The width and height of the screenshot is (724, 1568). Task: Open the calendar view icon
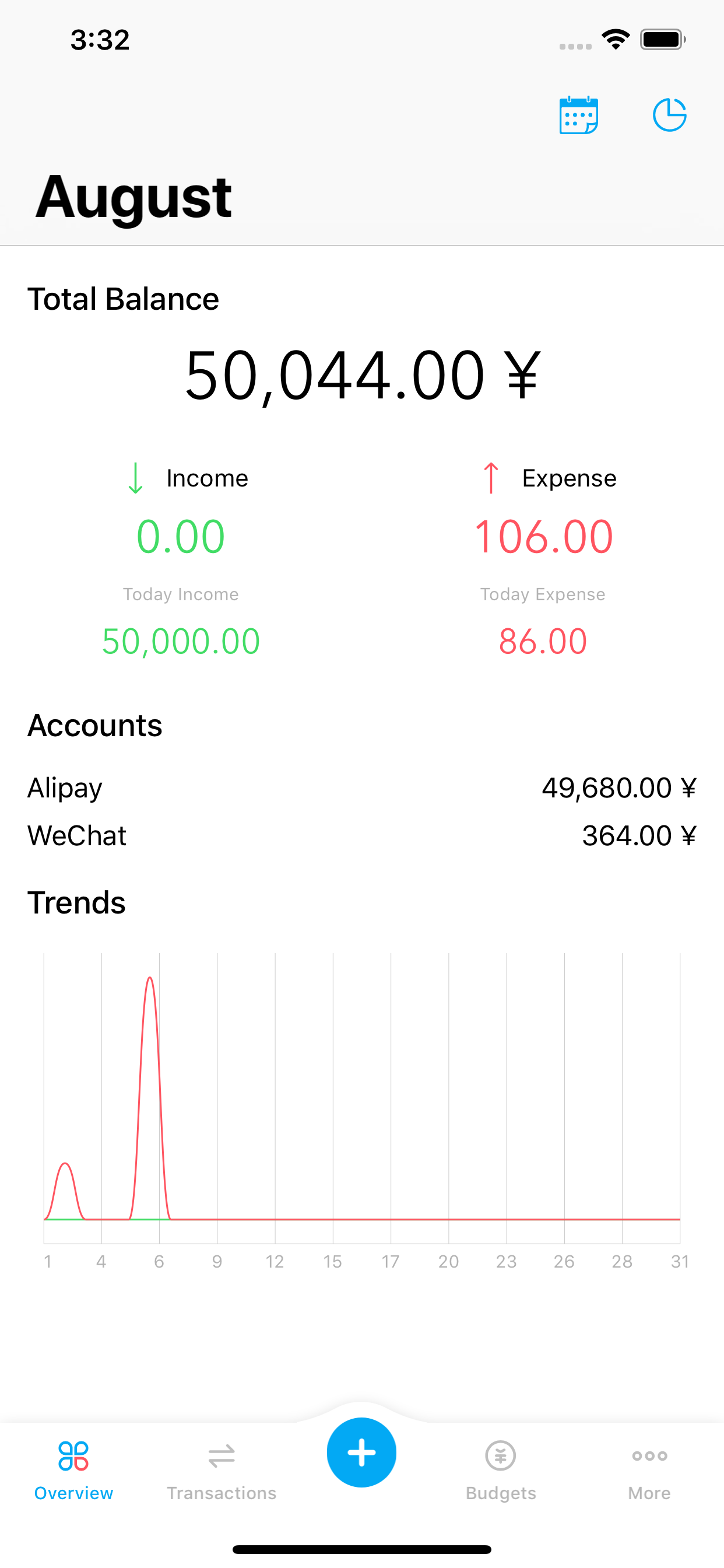coord(579,115)
